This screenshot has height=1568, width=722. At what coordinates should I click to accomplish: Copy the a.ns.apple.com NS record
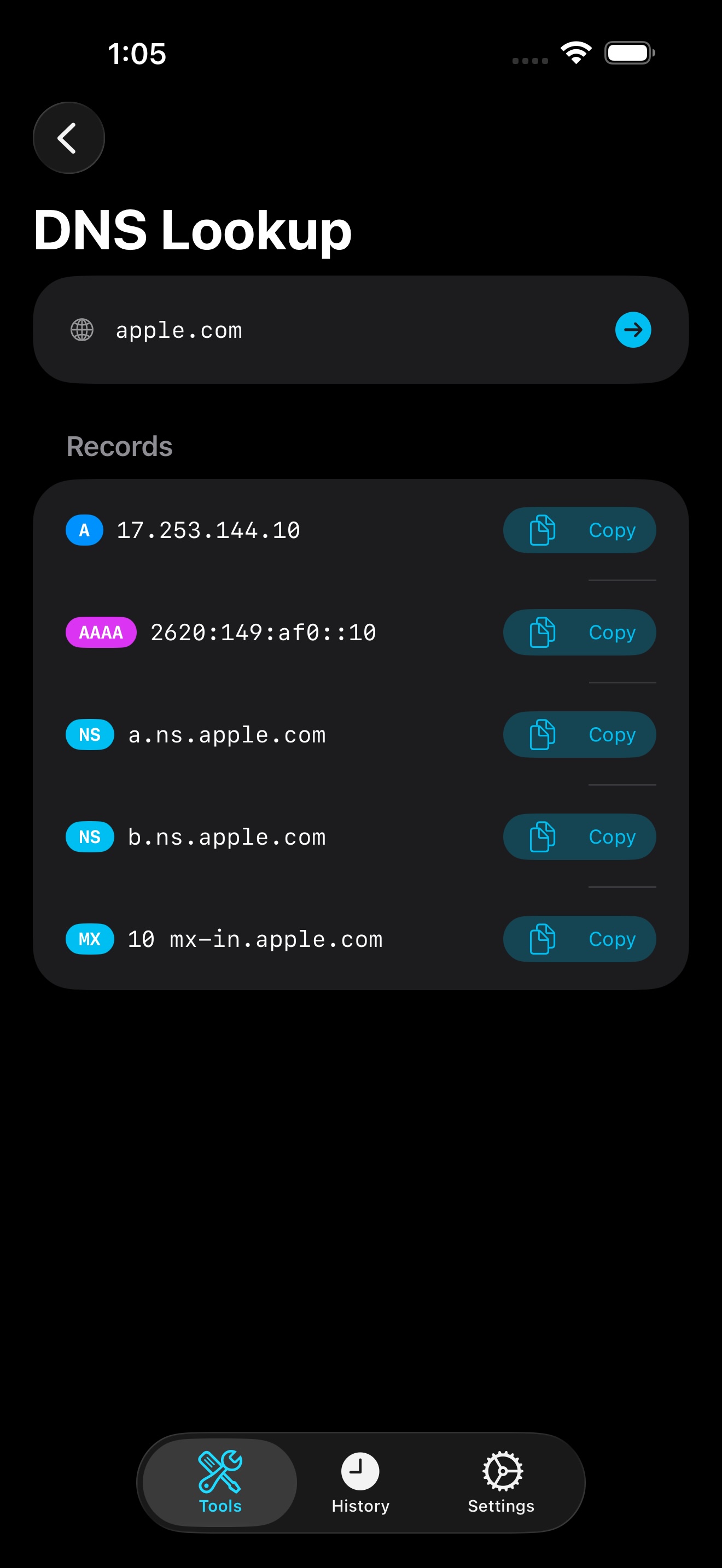(579, 735)
